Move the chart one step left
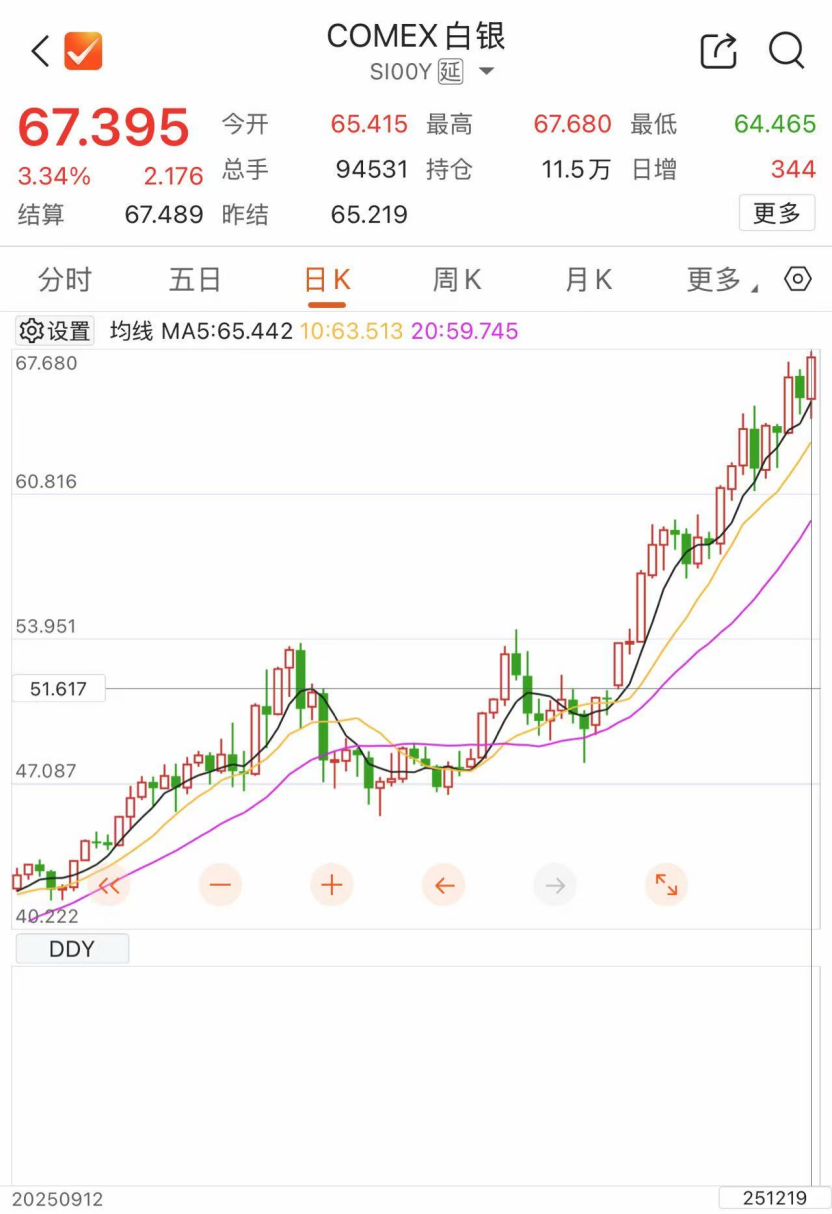The width and height of the screenshot is (832, 1214). pos(444,885)
